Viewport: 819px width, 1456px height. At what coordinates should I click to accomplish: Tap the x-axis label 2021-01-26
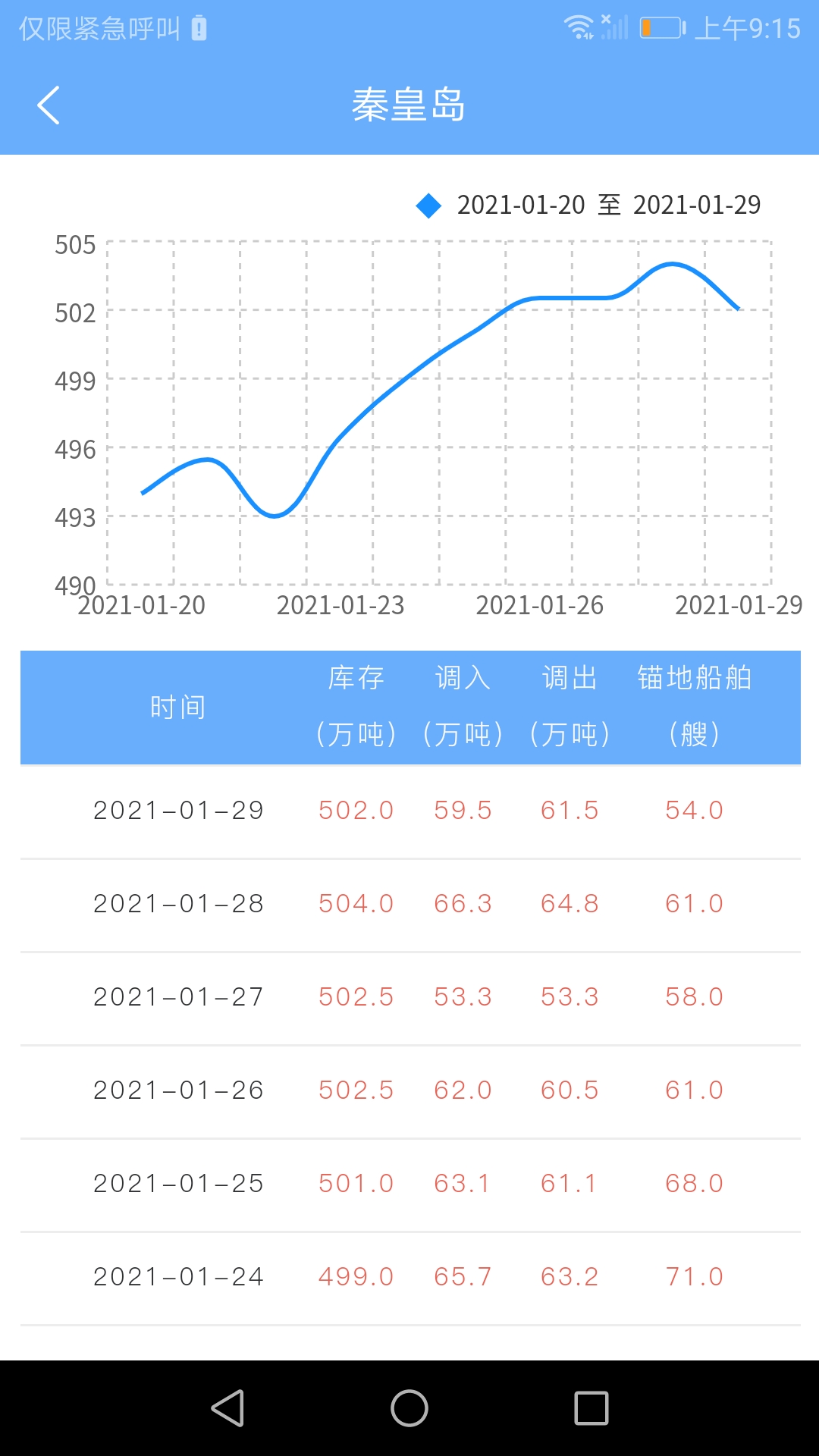click(541, 606)
